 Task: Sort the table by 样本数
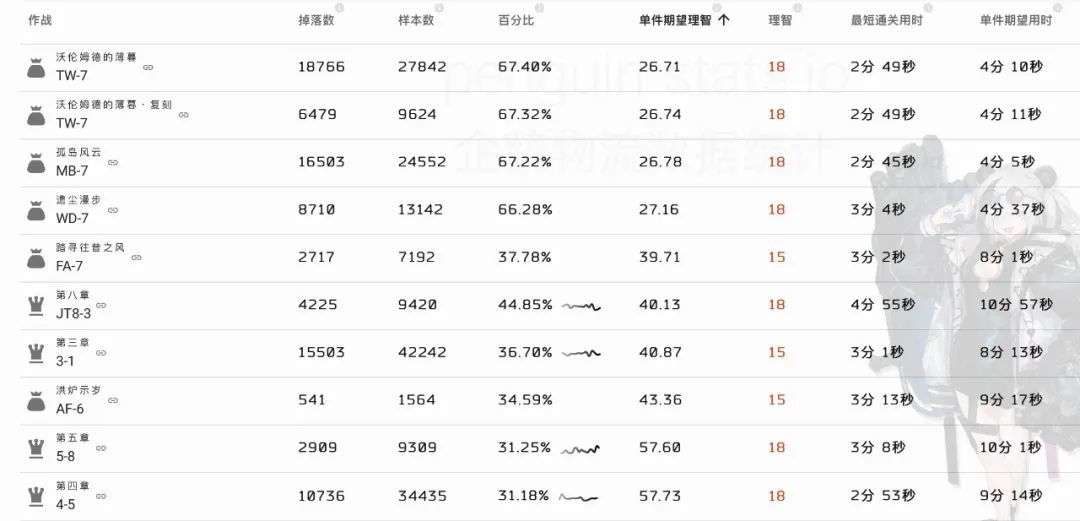point(416,20)
